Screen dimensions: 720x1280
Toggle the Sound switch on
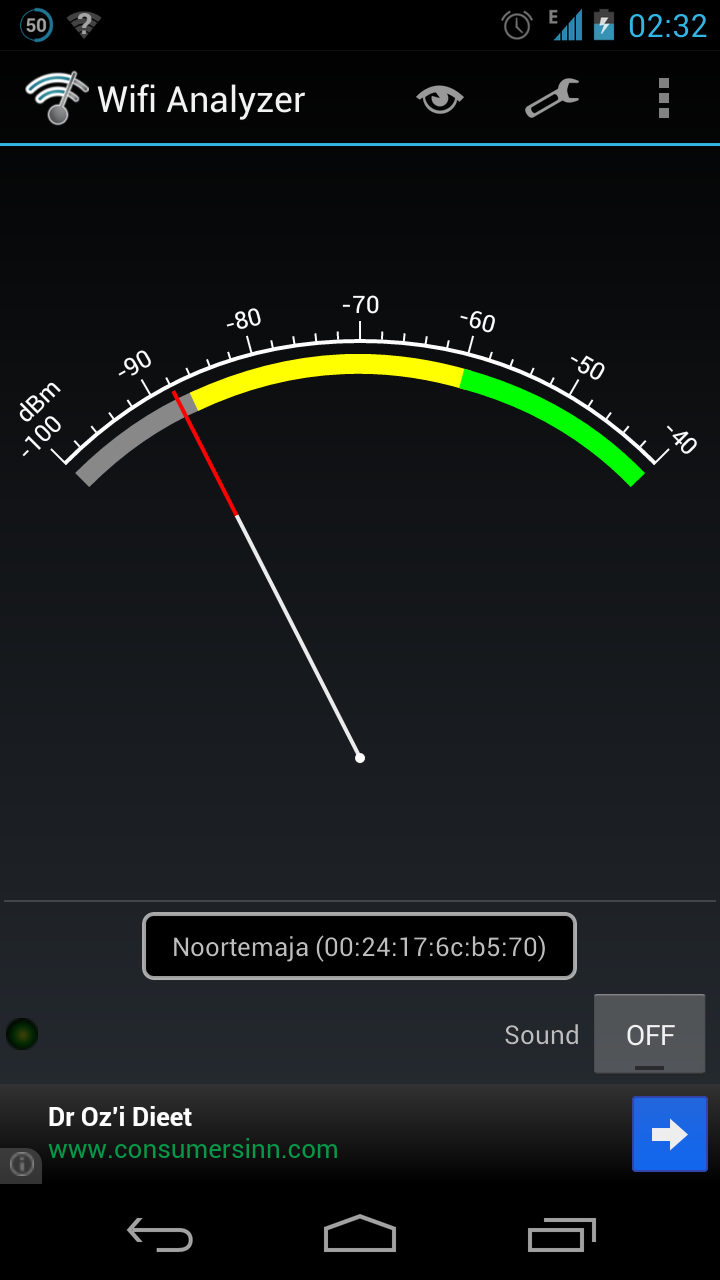650,1034
